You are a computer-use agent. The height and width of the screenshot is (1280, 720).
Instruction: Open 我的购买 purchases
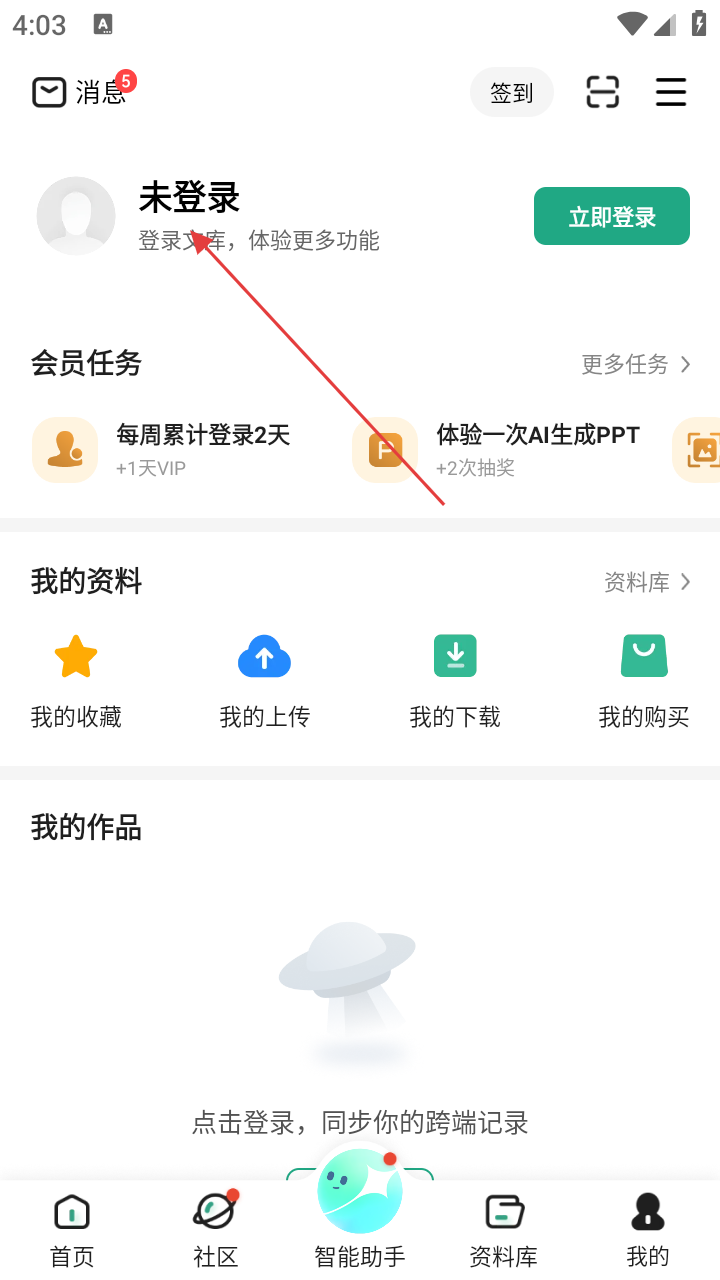coord(644,681)
